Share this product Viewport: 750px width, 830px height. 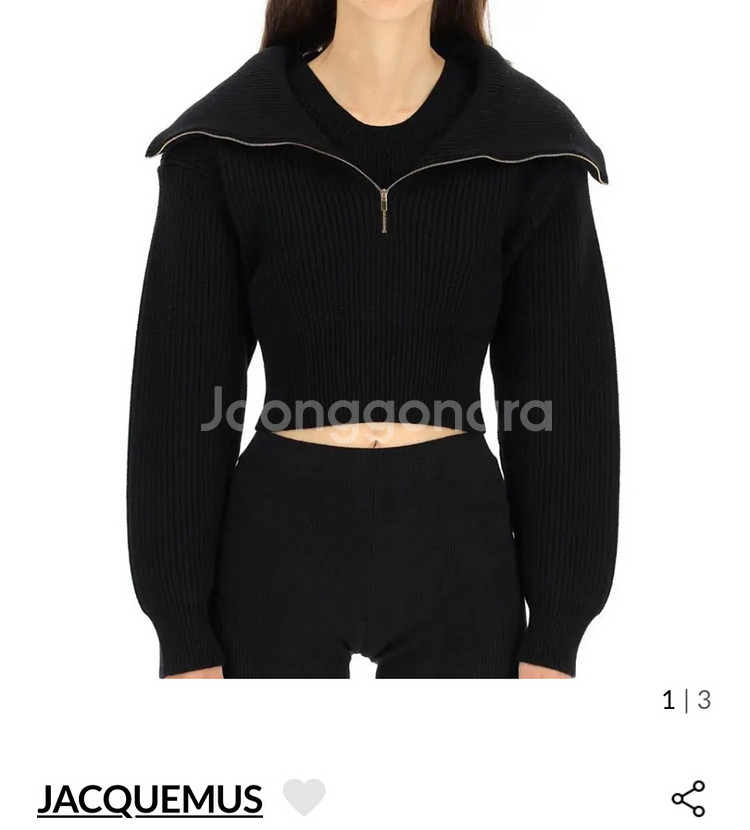pyautogui.click(x=688, y=799)
